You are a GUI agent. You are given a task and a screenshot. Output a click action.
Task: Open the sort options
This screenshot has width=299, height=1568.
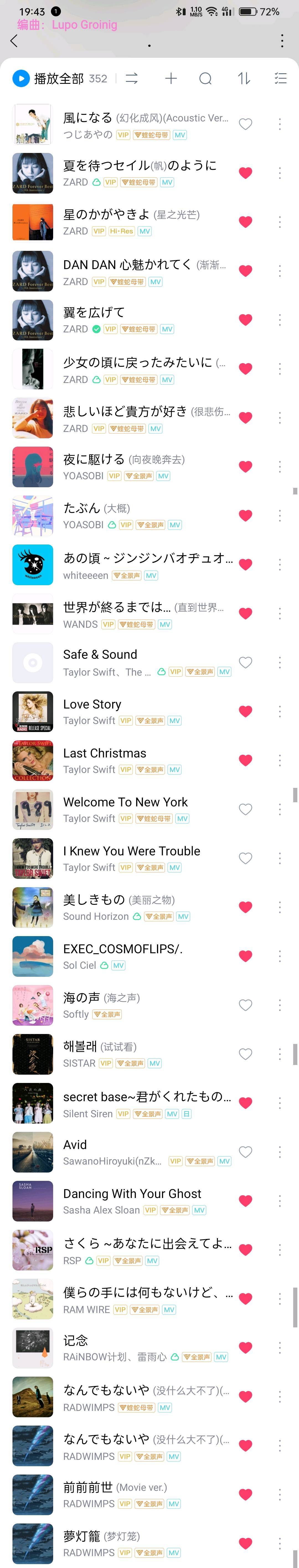(244, 79)
